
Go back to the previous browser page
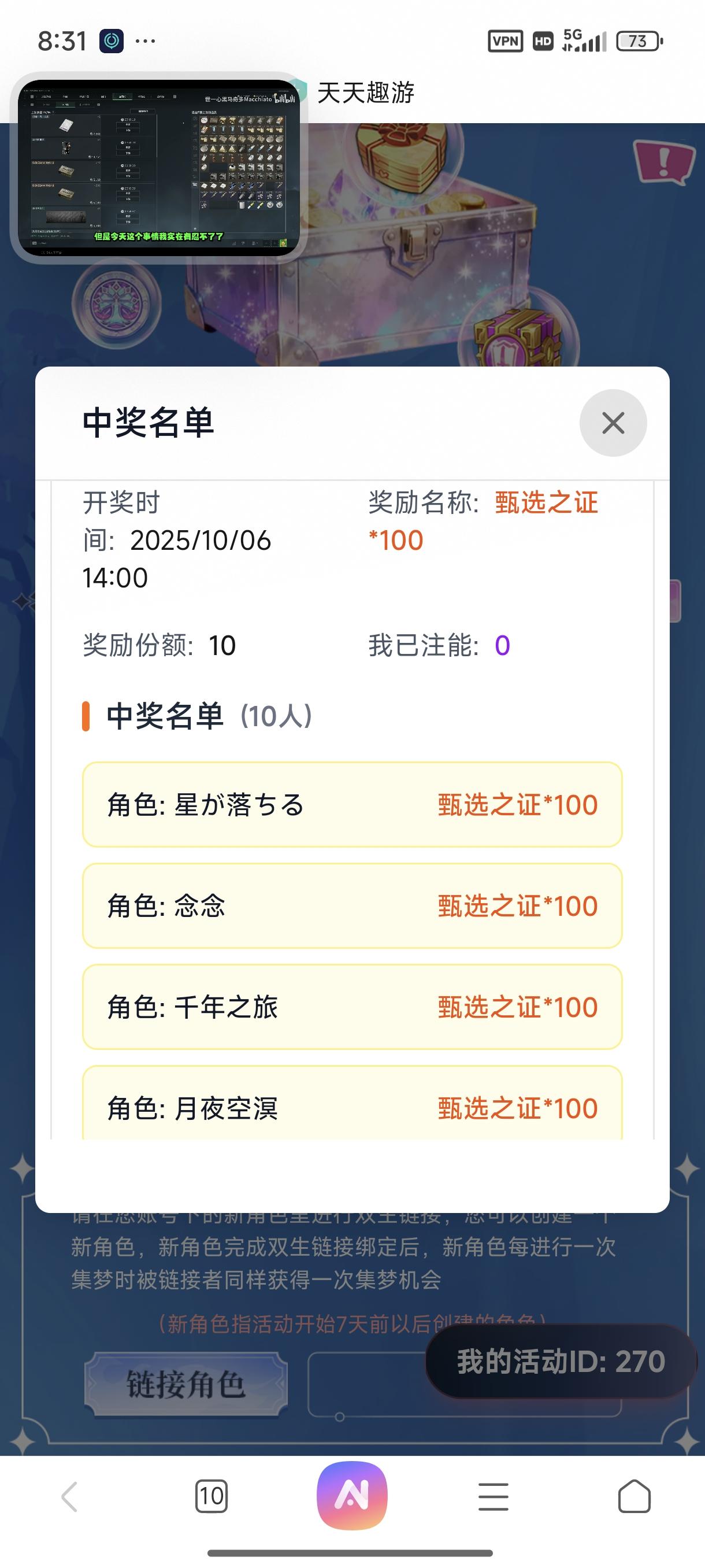70,1497
